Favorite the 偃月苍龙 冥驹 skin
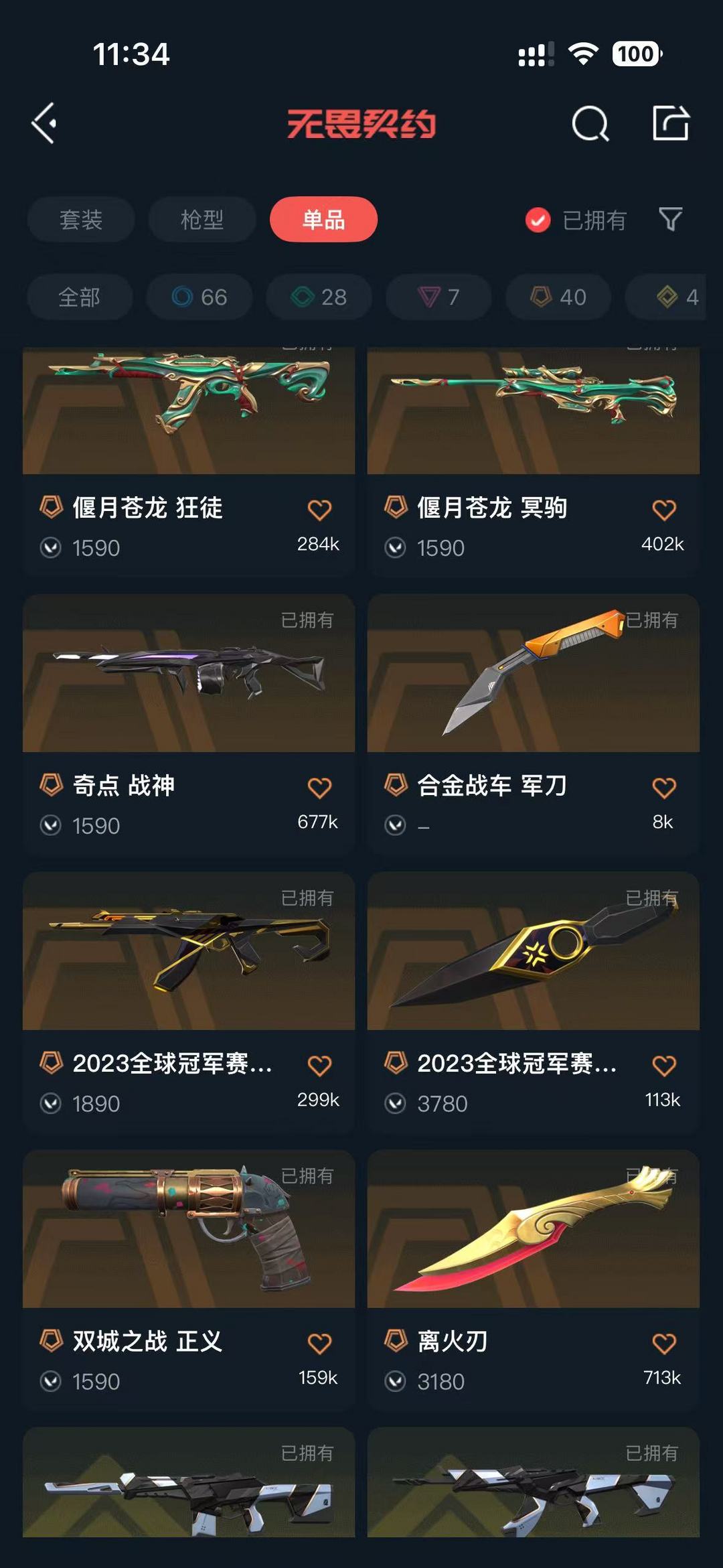Image resolution: width=723 pixels, height=1568 pixels. pyautogui.click(x=663, y=510)
